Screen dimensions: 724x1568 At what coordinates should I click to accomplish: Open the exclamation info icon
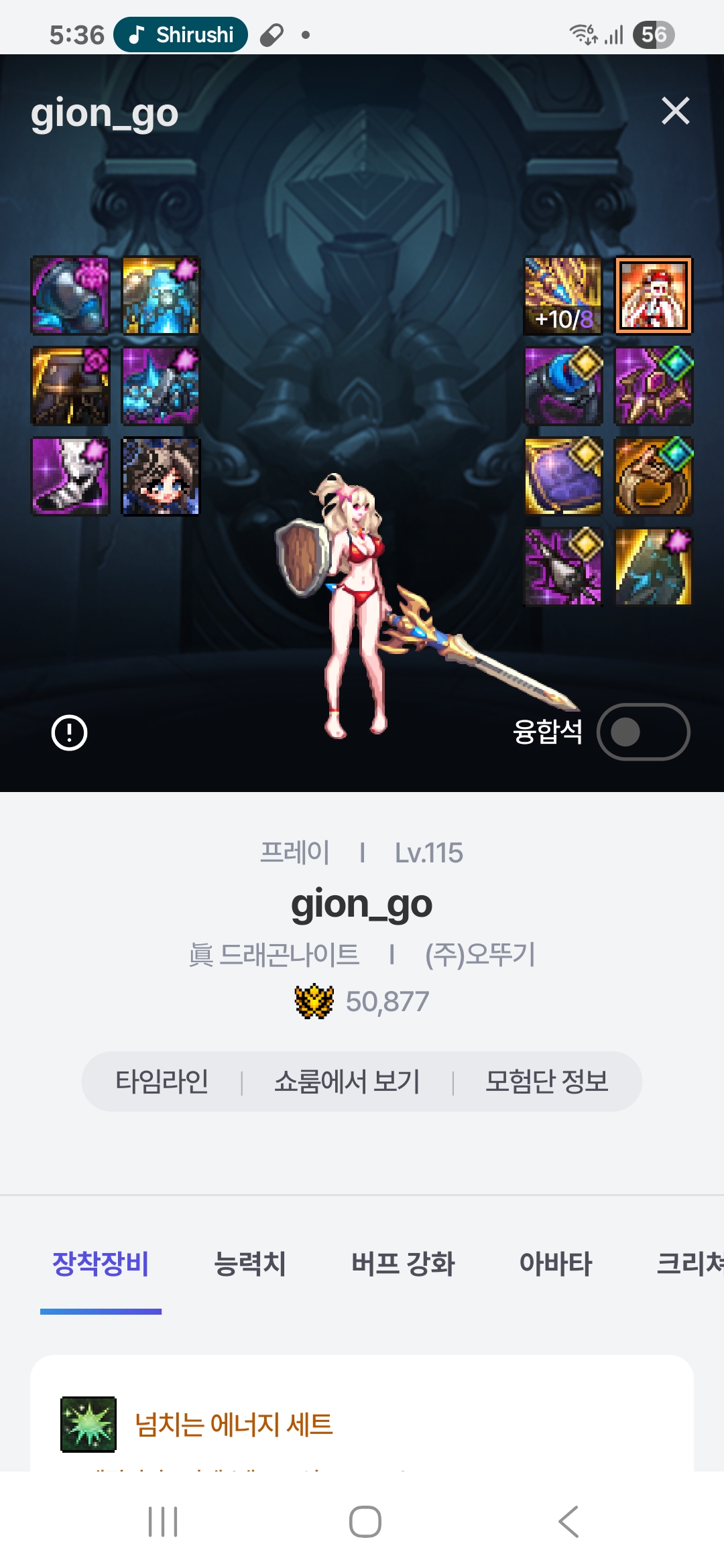click(69, 732)
